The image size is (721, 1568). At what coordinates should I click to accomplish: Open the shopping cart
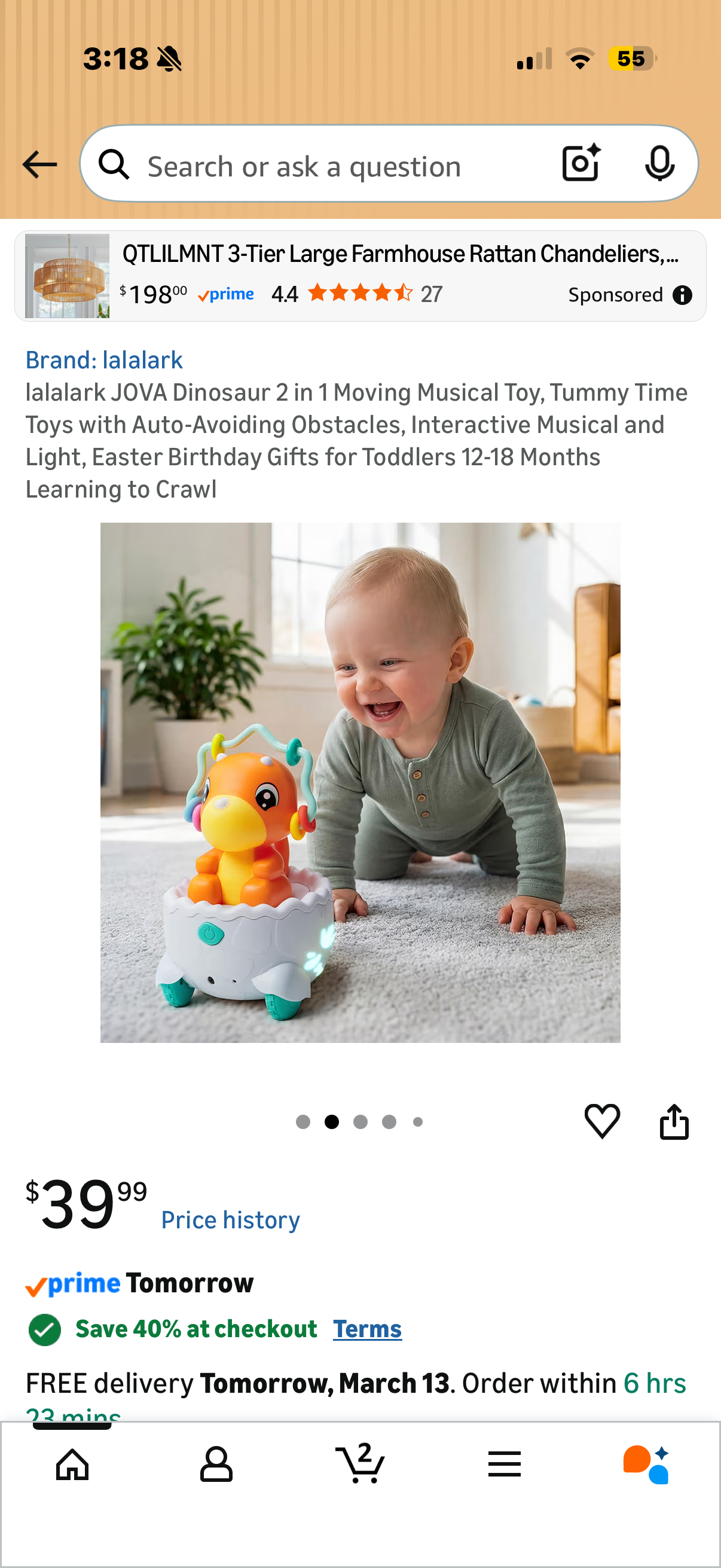click(x=360, y=1464)
